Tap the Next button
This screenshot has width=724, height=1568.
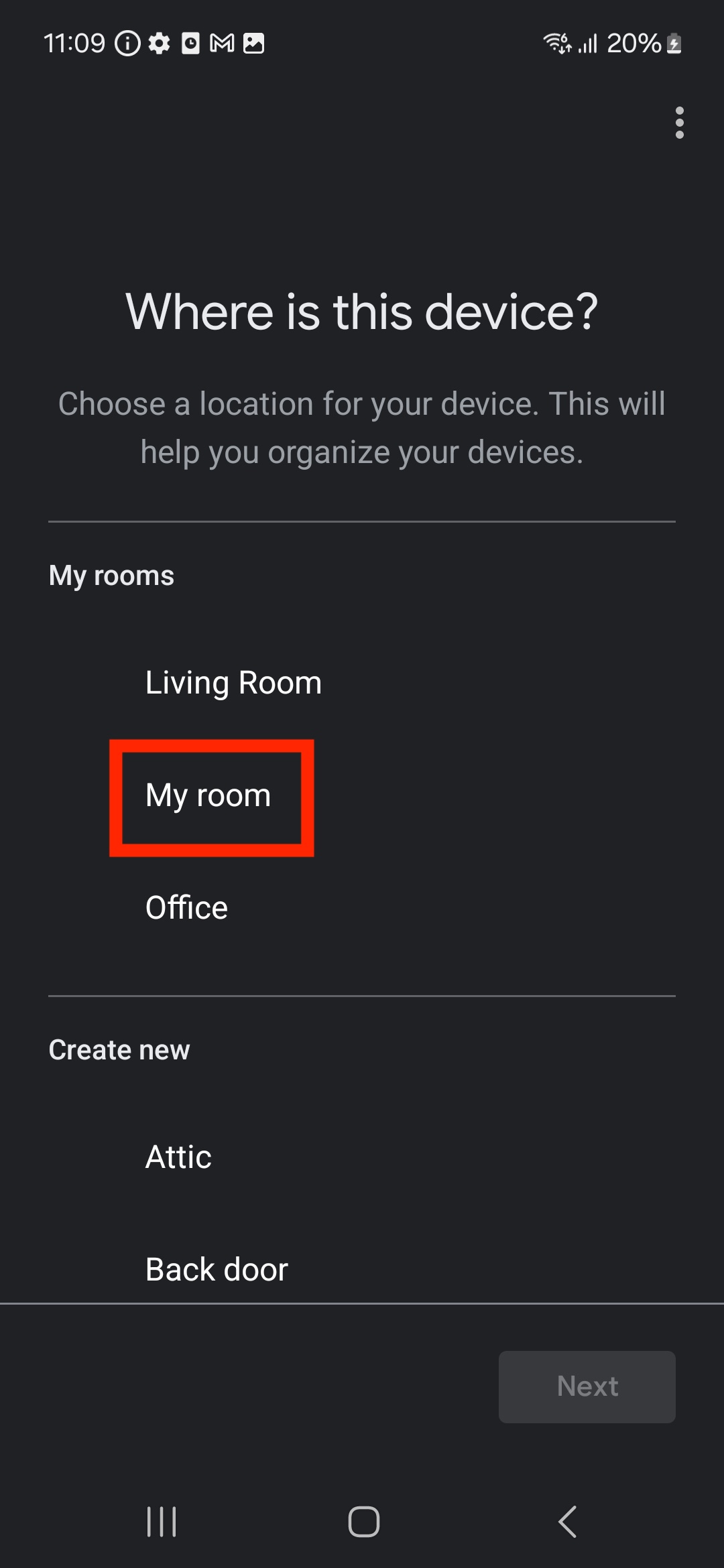point(587,1386)
